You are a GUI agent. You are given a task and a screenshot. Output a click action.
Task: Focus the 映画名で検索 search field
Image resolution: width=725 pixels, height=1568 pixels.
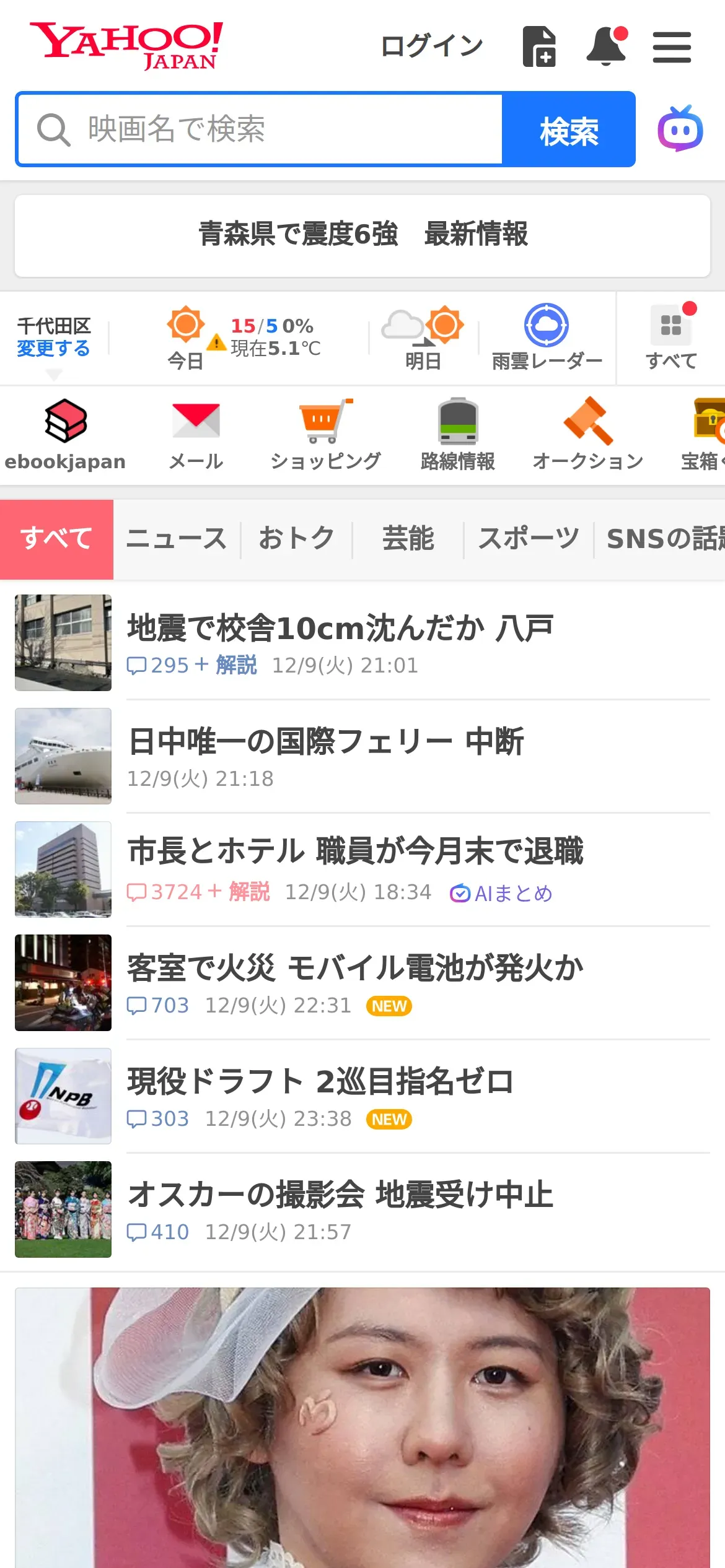point(260,129)
